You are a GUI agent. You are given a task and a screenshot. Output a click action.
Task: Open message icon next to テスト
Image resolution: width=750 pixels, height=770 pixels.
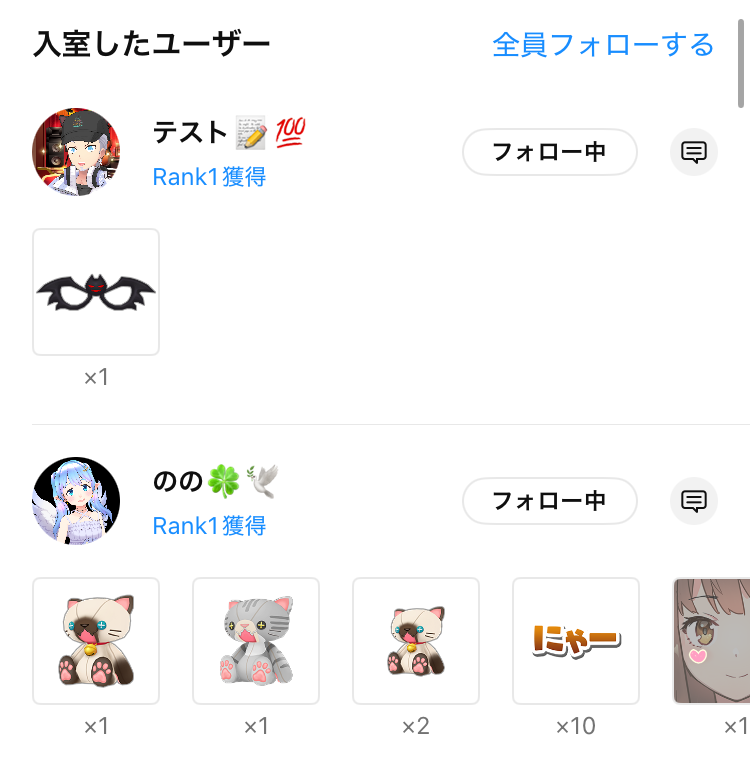[x=694, y=152]
